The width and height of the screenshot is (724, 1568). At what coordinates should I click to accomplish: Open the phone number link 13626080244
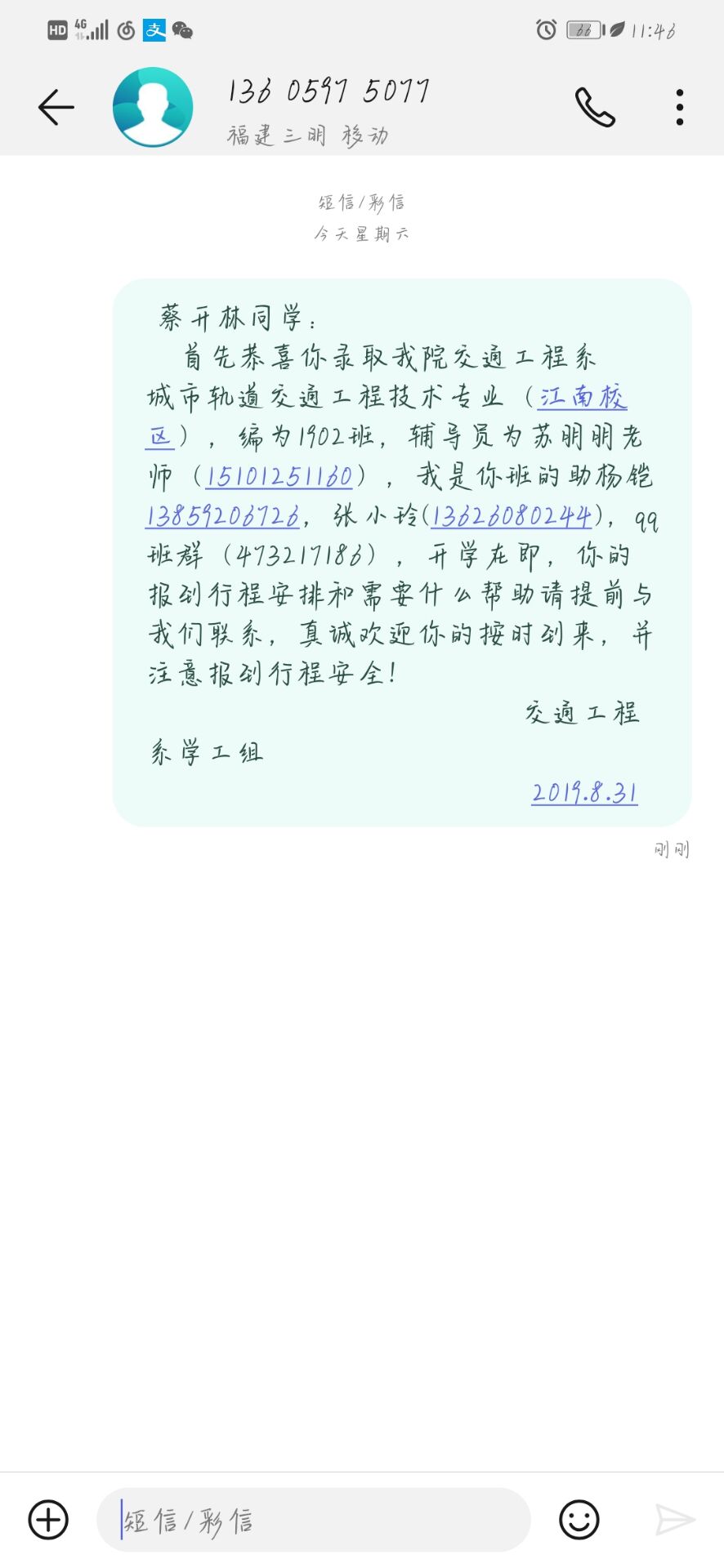511,516
